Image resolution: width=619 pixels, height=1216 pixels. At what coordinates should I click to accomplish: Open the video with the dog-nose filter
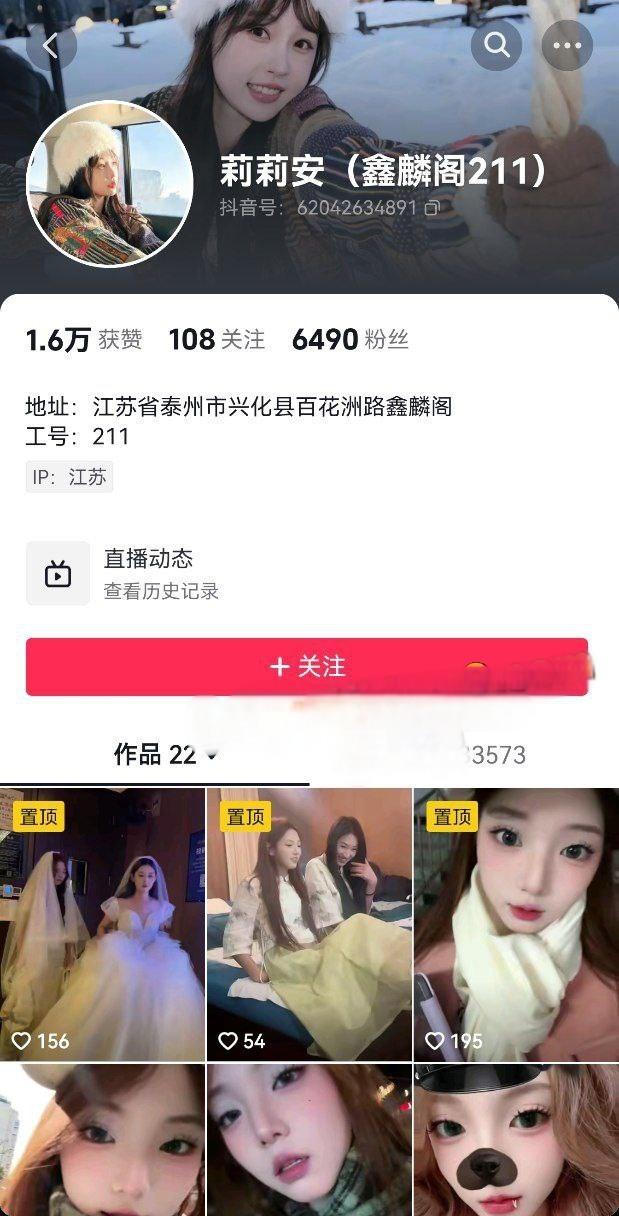[x=517, y=1140]
